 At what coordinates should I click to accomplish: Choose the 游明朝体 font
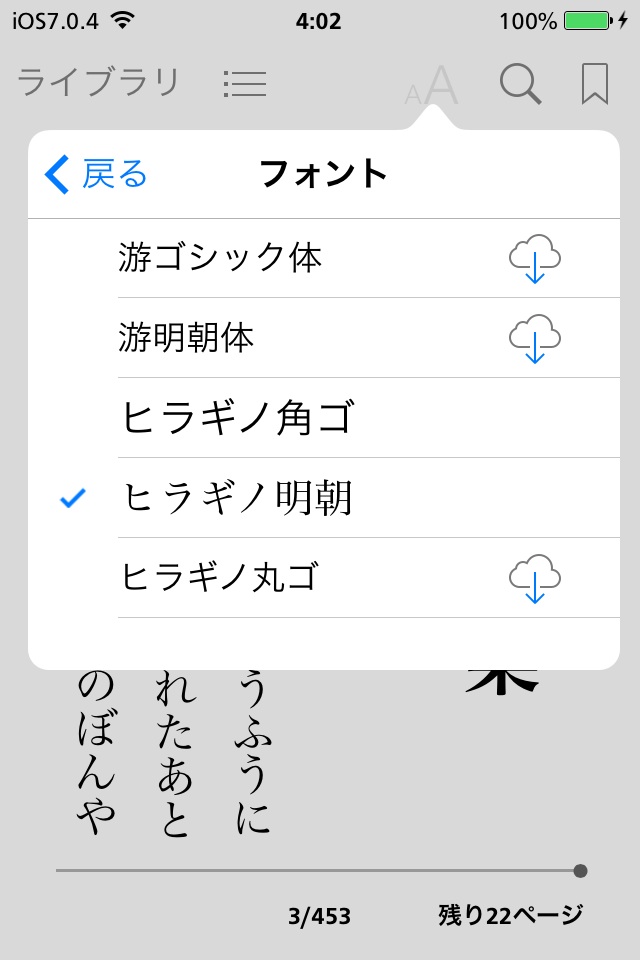click(x=186, y=338)
